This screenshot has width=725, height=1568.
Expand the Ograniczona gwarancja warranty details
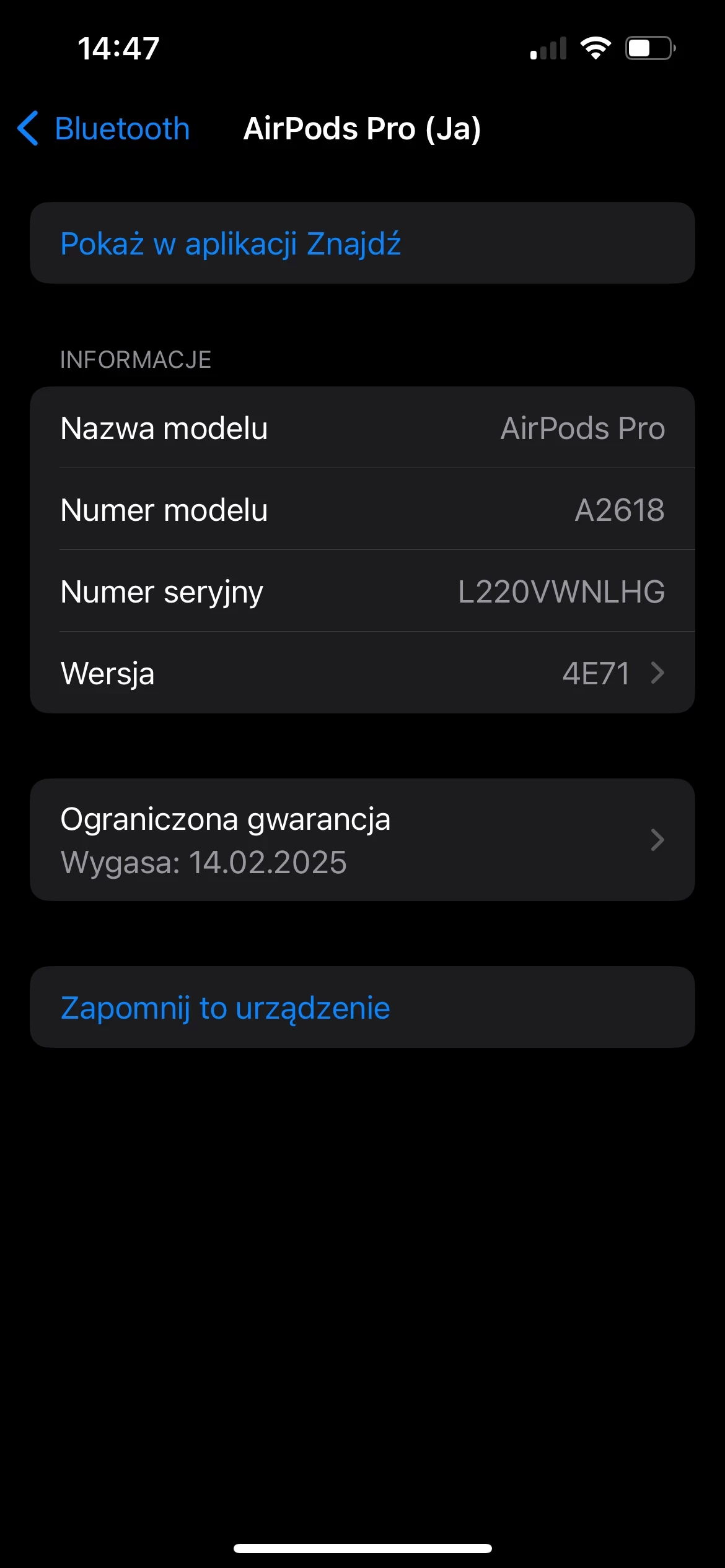(x=362, y=839)
